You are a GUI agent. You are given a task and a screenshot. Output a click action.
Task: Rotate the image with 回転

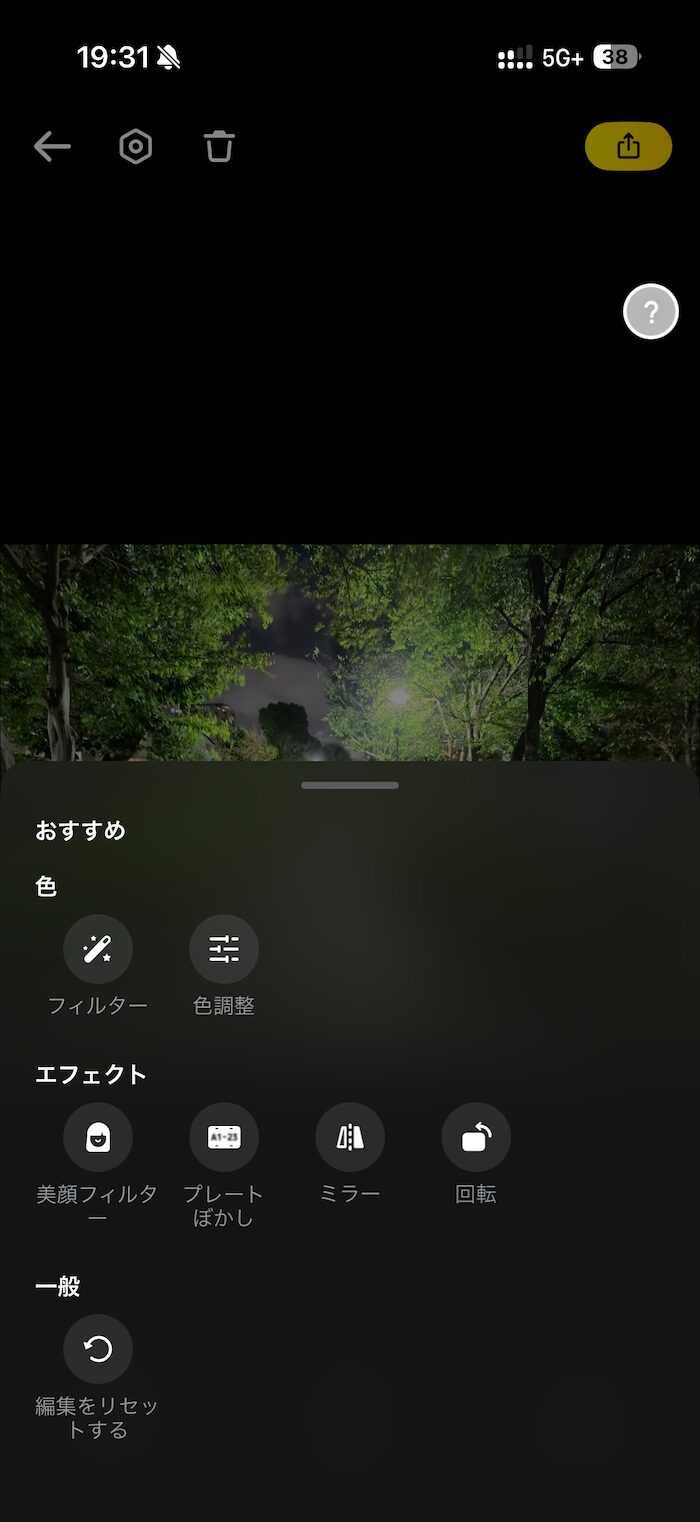click(476, 1137)
